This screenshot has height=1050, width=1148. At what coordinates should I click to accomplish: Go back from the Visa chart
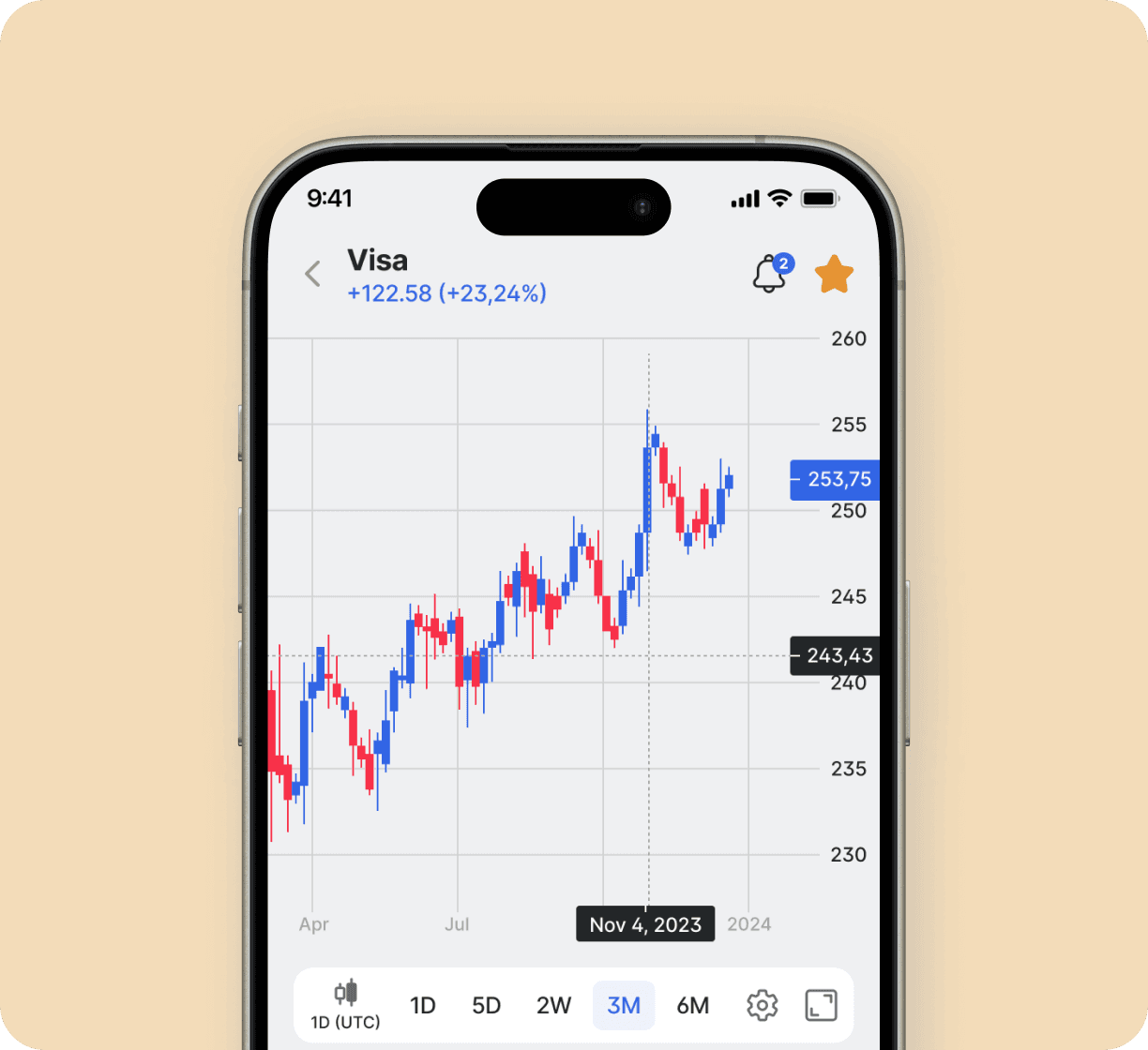coord(313,275)
